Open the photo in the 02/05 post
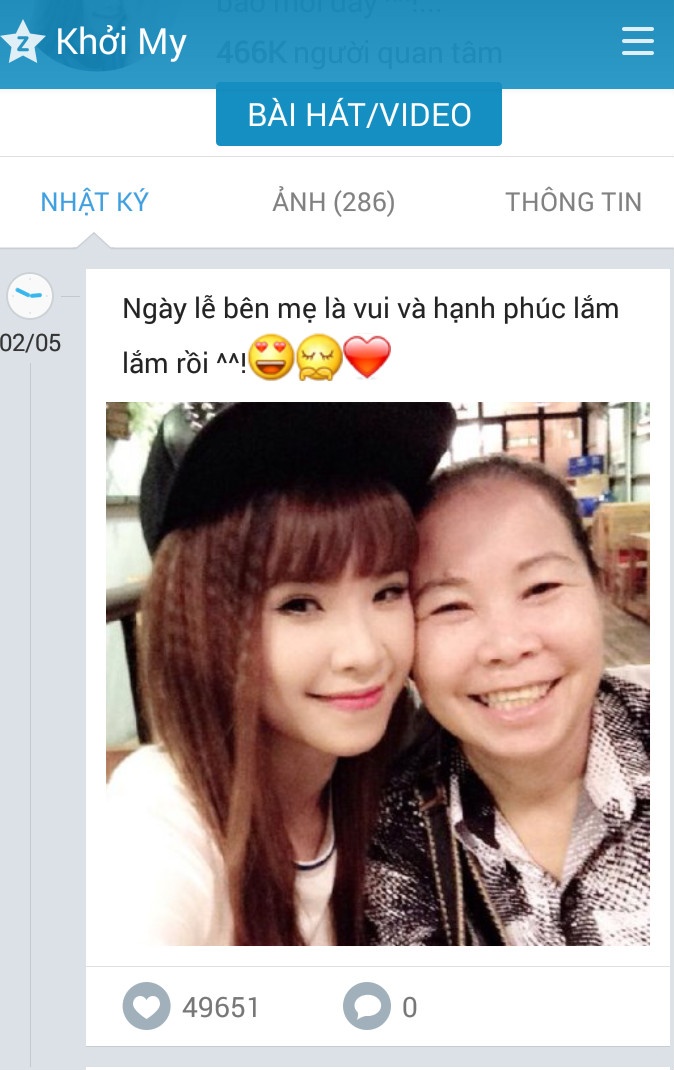Viewport: 674px width, 1070px height. [x=378, y=673]
